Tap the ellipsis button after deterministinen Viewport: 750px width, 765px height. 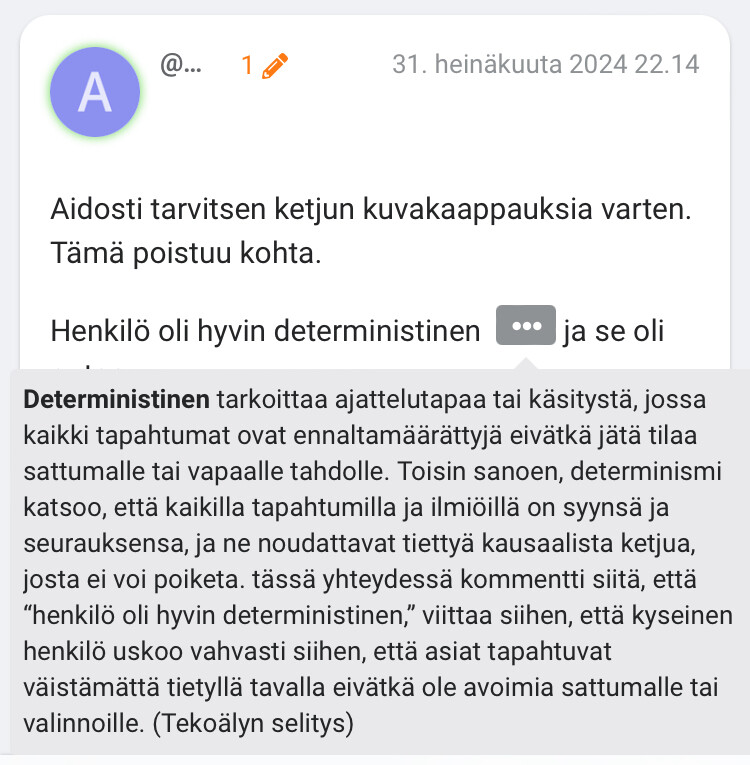(x=526, y=326)
